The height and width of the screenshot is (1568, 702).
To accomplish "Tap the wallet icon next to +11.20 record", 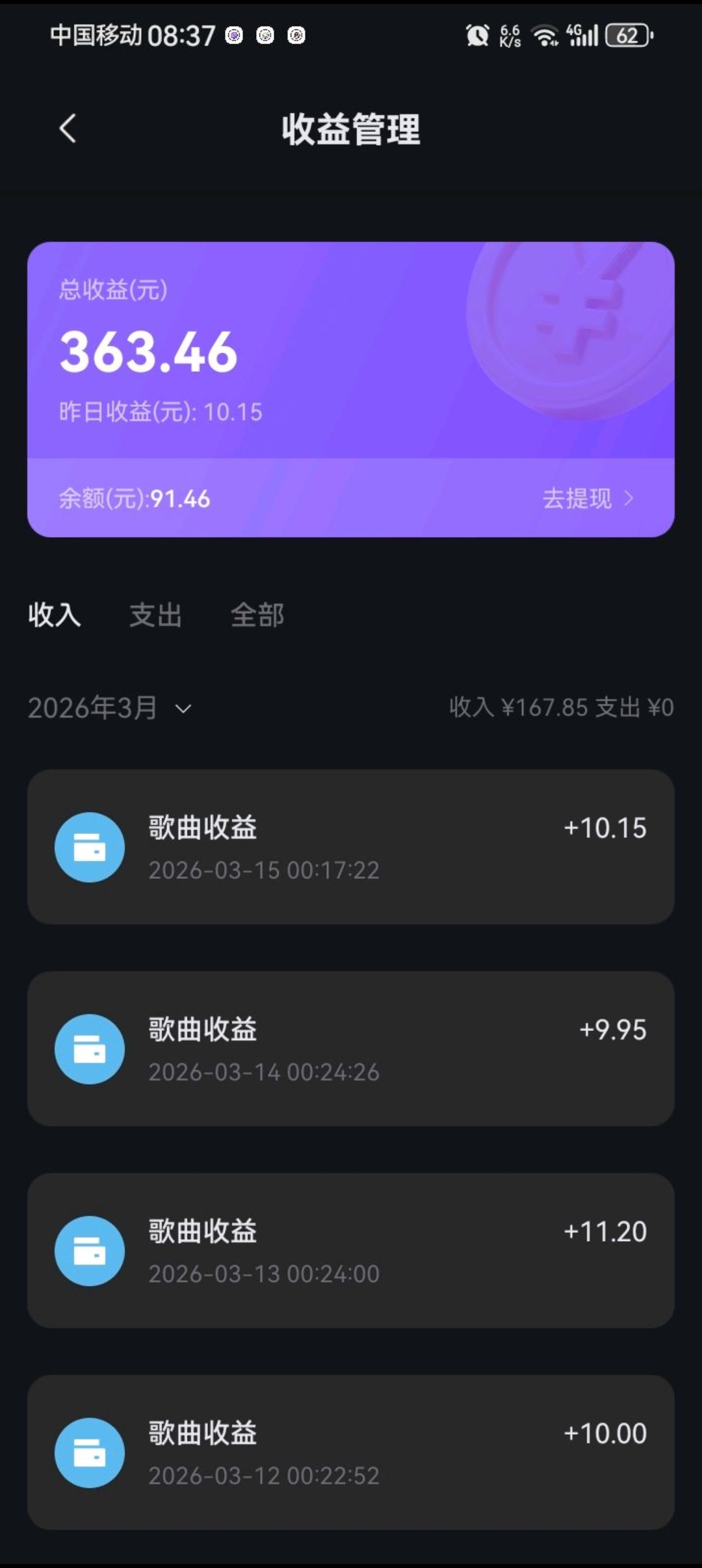I will point(90,1251).
